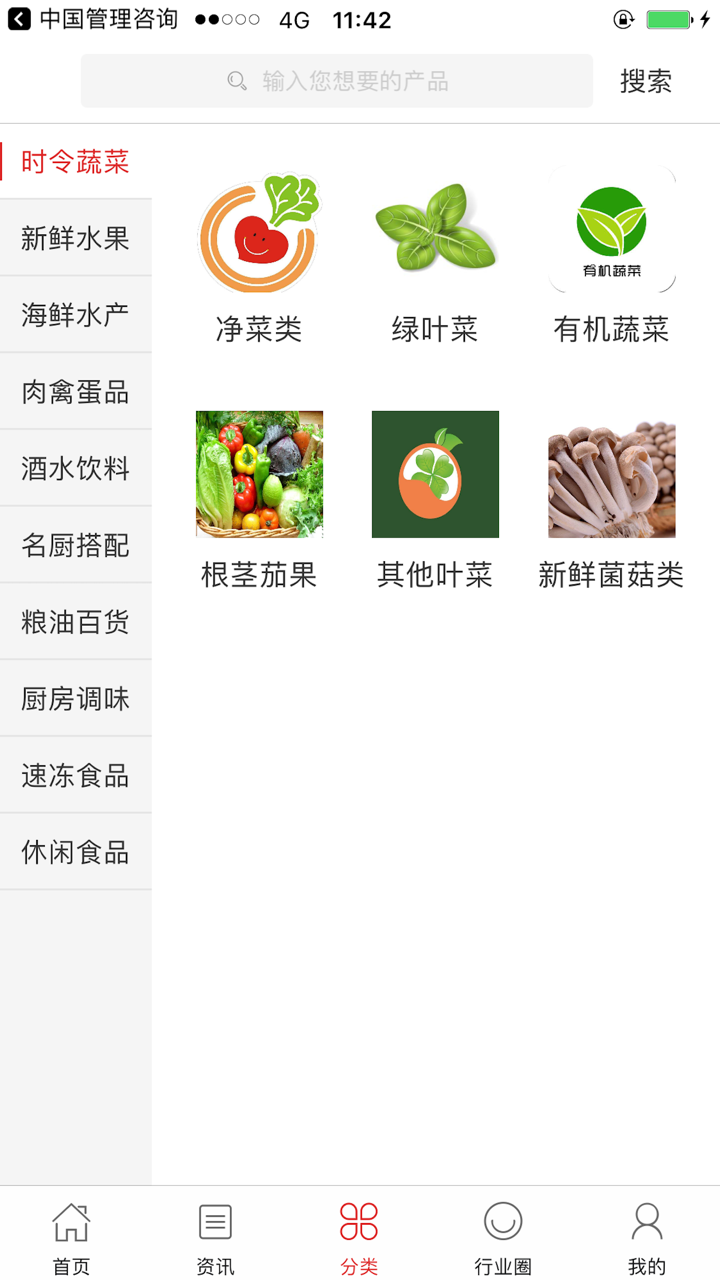Select the red 分类 grid icon
This screenshot has height=1280, width=720.
(x=359, y=1222)
